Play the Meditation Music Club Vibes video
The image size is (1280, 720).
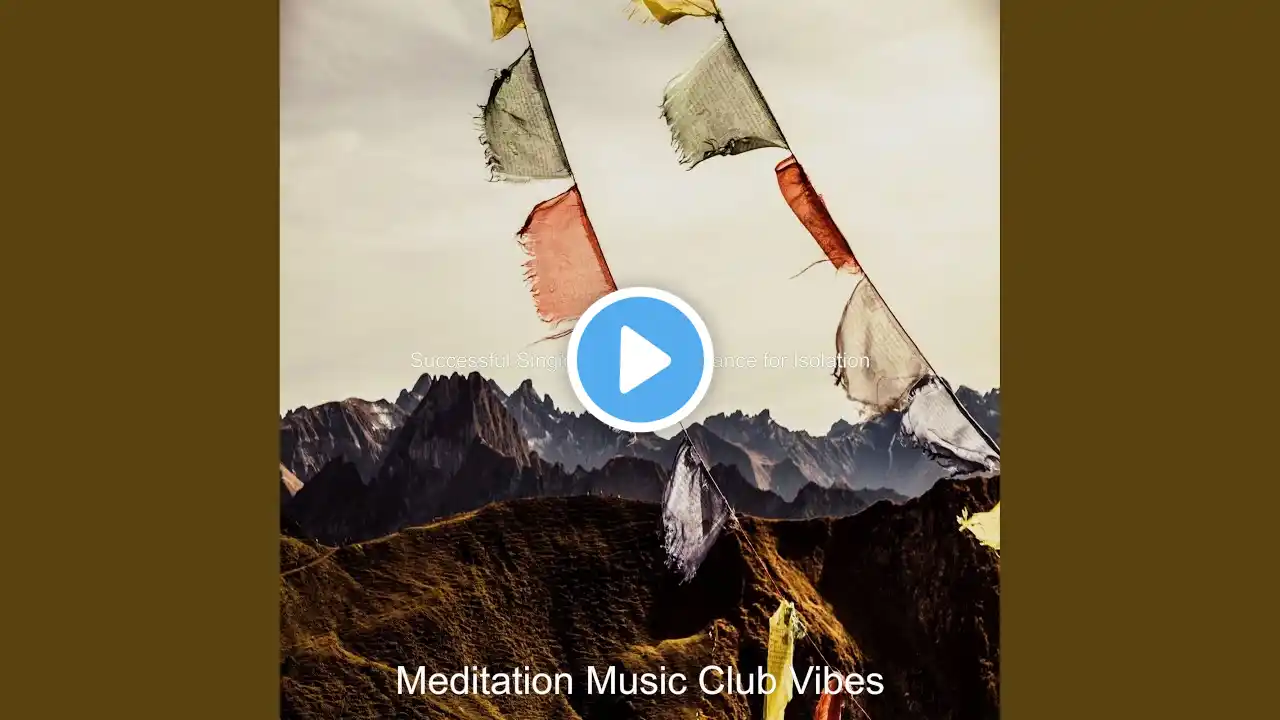pyautogui.click(x=640, y=360)
